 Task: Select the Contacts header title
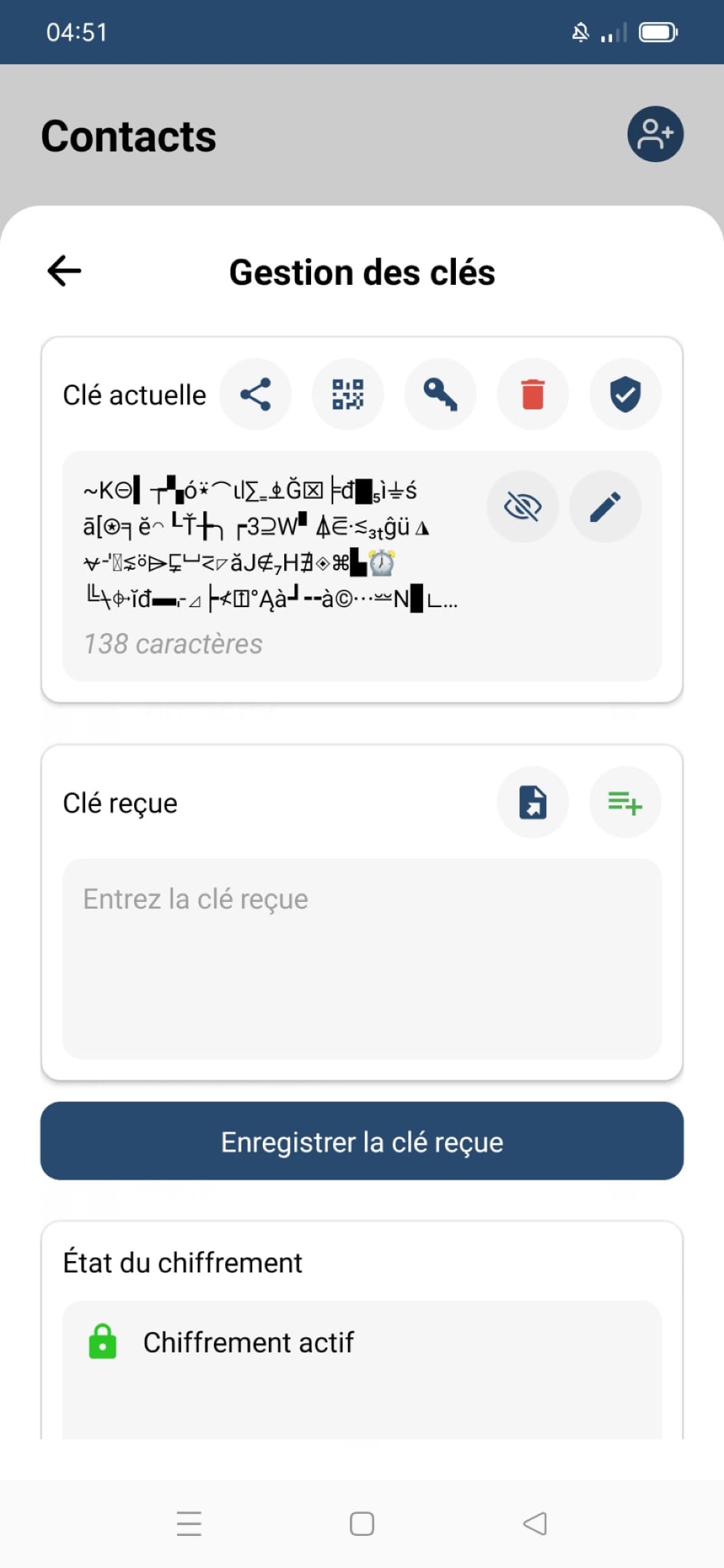(x=128, y=135)
